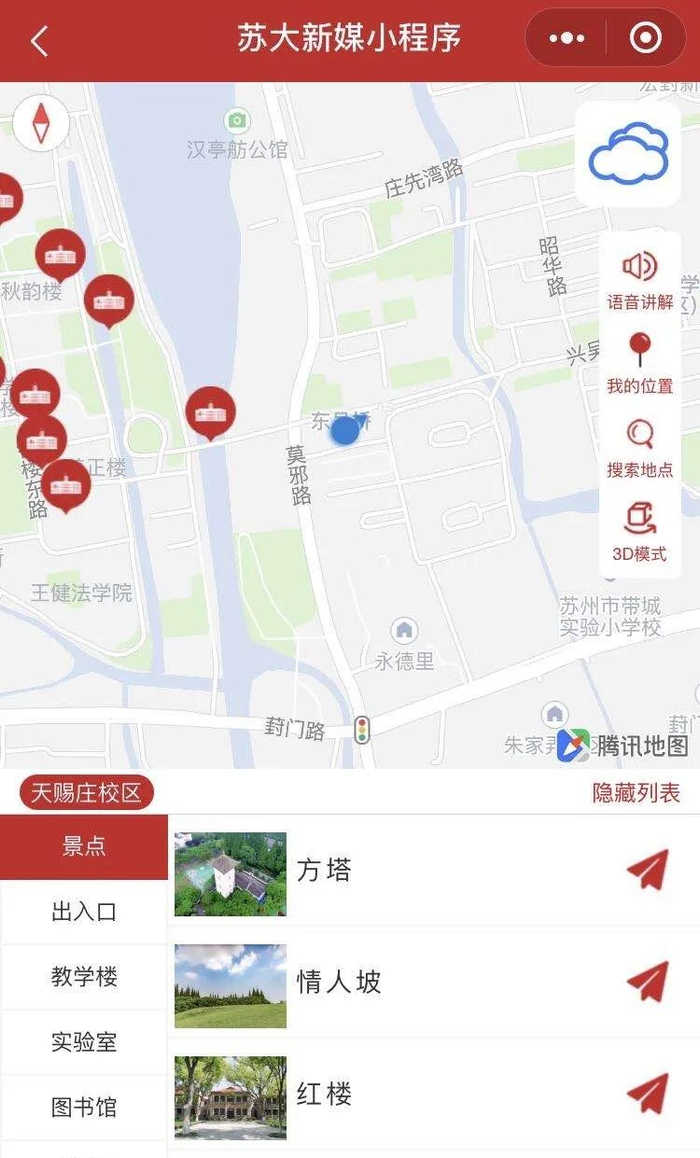Locate me with 我的位置
This screenshot has height=1158, width=700.
click(640, 364)
